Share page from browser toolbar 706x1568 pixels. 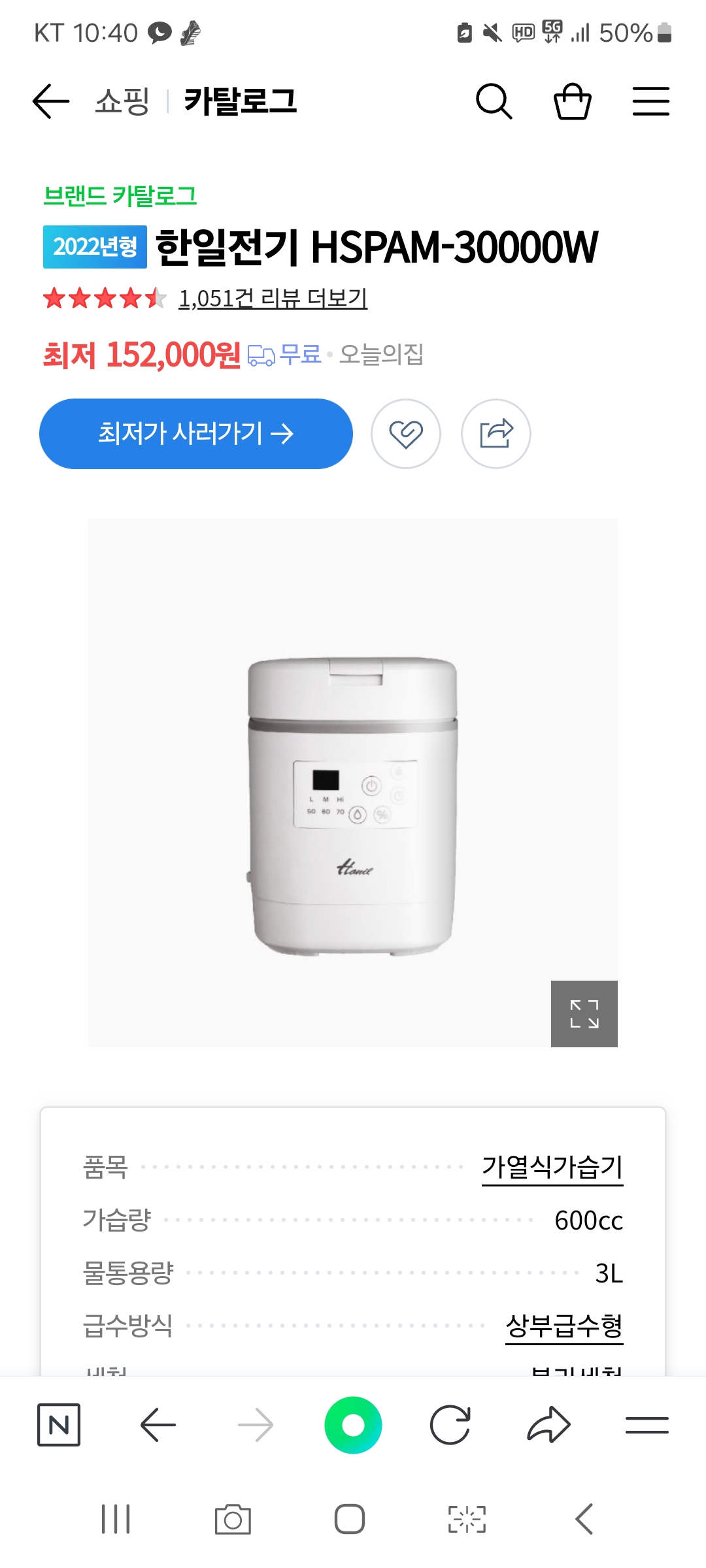click(549, 1425)
